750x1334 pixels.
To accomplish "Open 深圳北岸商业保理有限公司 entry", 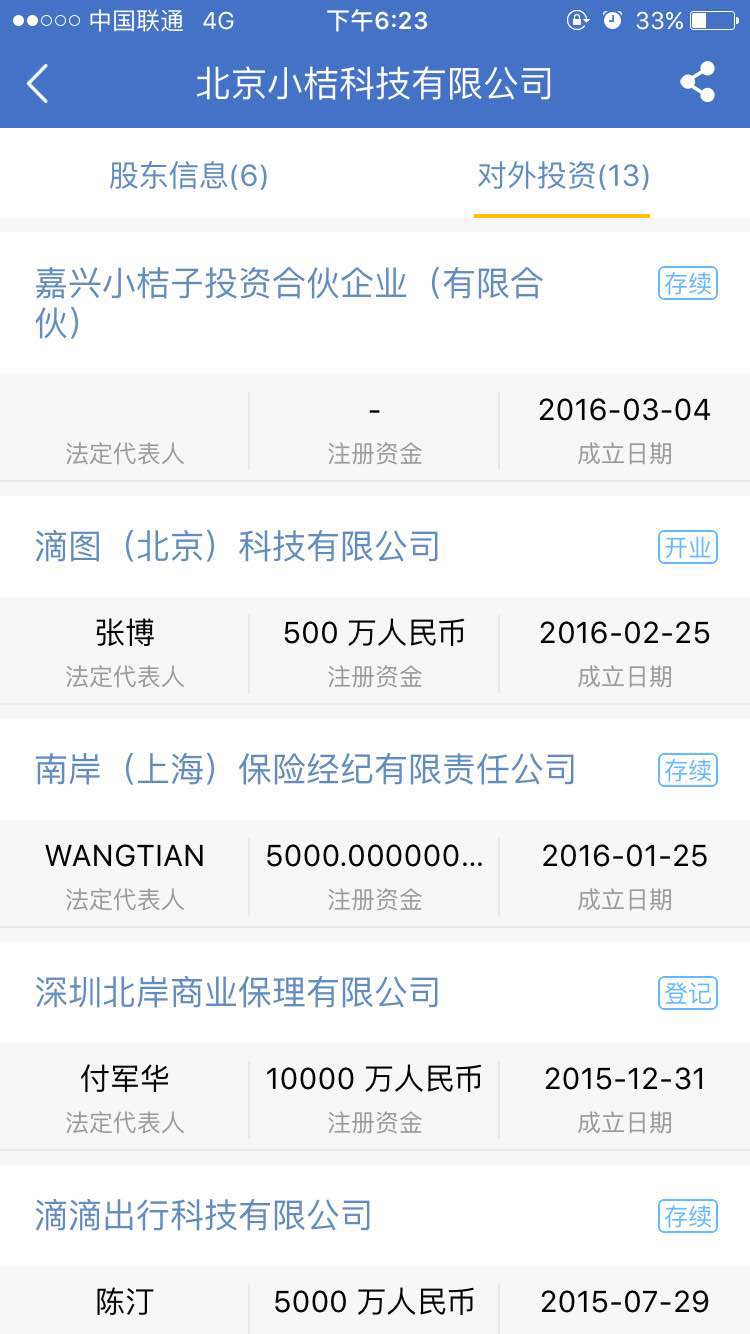I will pos(238,993).
